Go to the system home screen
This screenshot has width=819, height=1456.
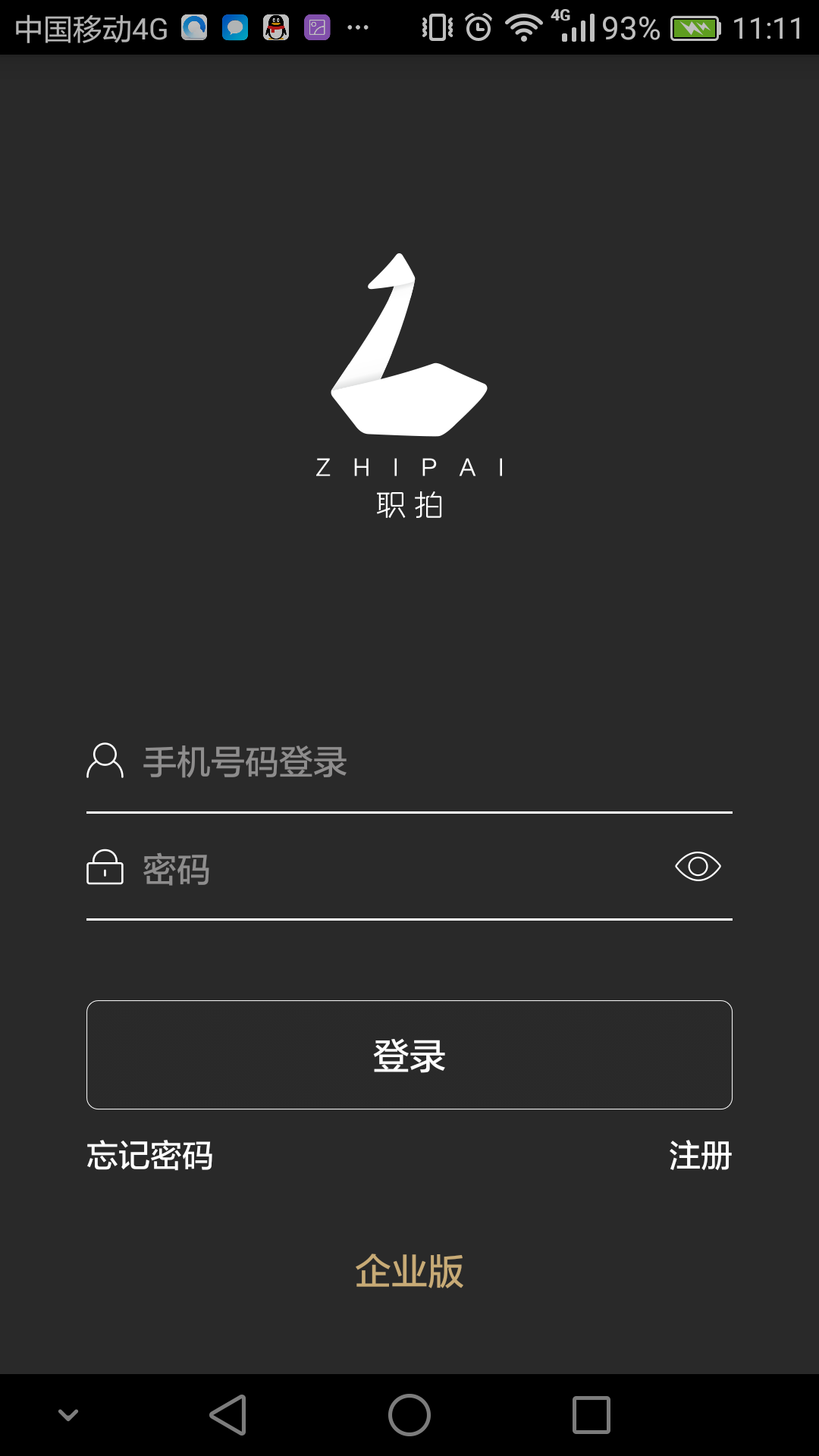pos(409,1415)
